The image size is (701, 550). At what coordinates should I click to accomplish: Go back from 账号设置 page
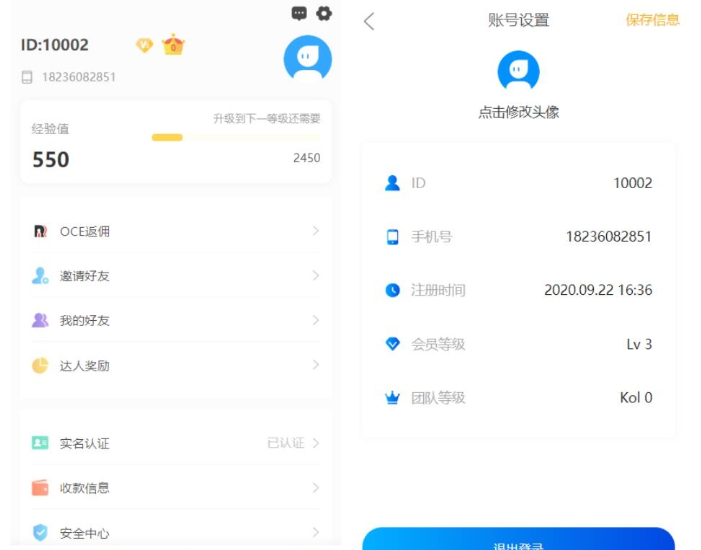[369, 21]
